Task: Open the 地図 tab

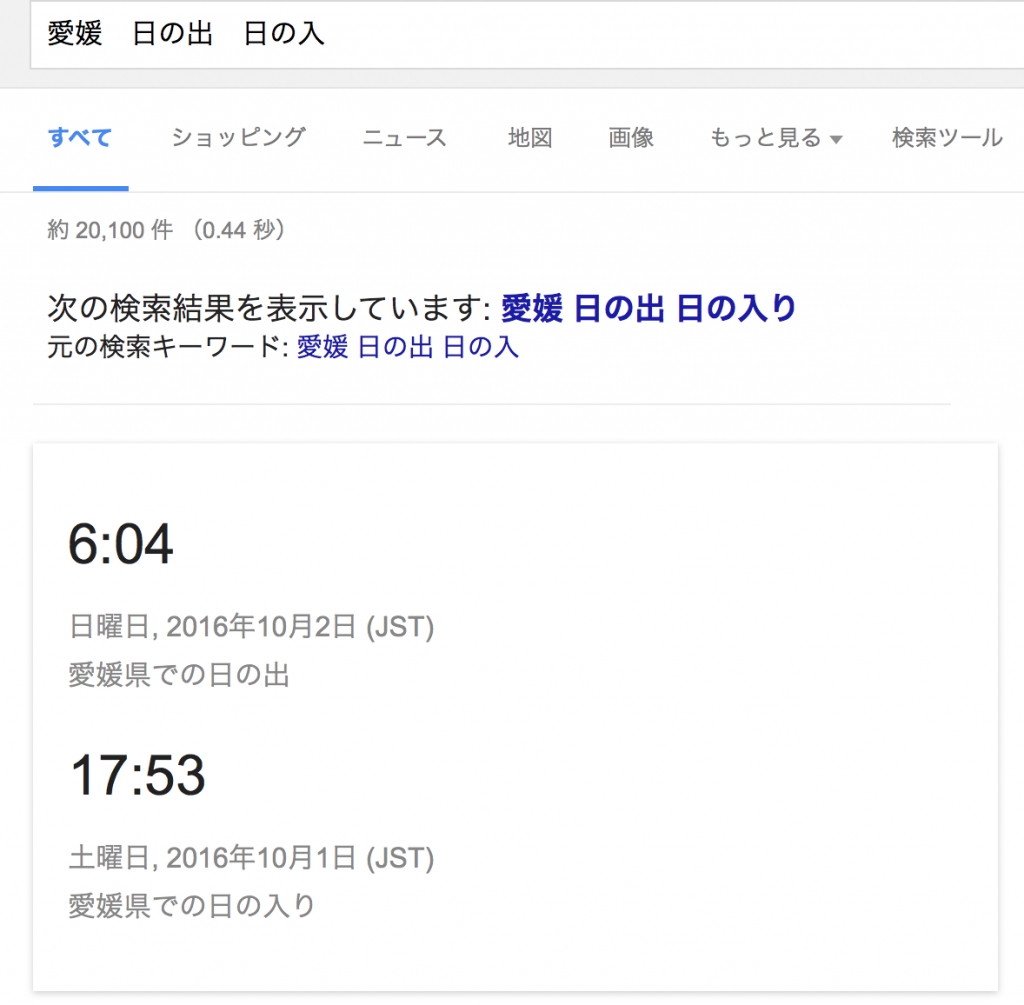Action: 530,138
